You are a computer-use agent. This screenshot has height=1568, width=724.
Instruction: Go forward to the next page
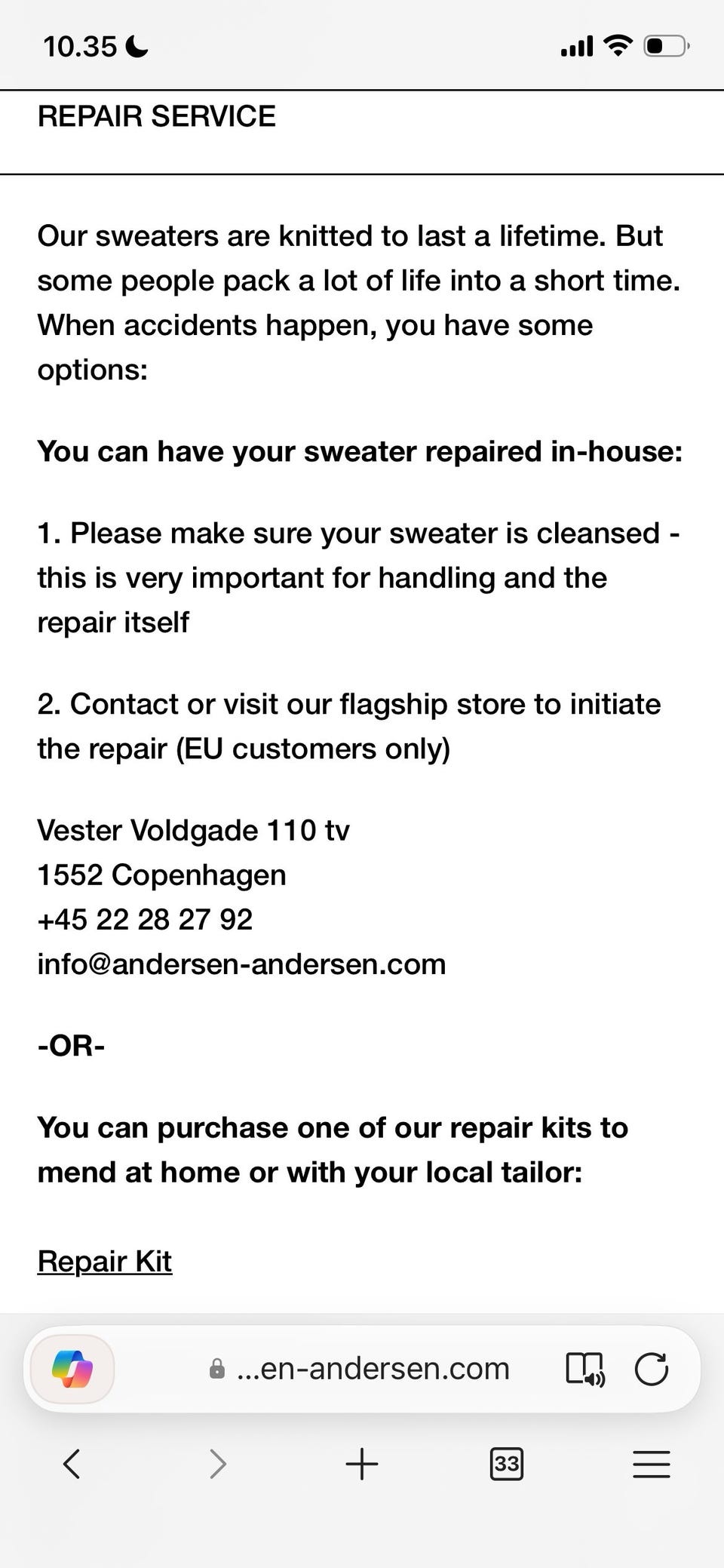click(217, 1464)
